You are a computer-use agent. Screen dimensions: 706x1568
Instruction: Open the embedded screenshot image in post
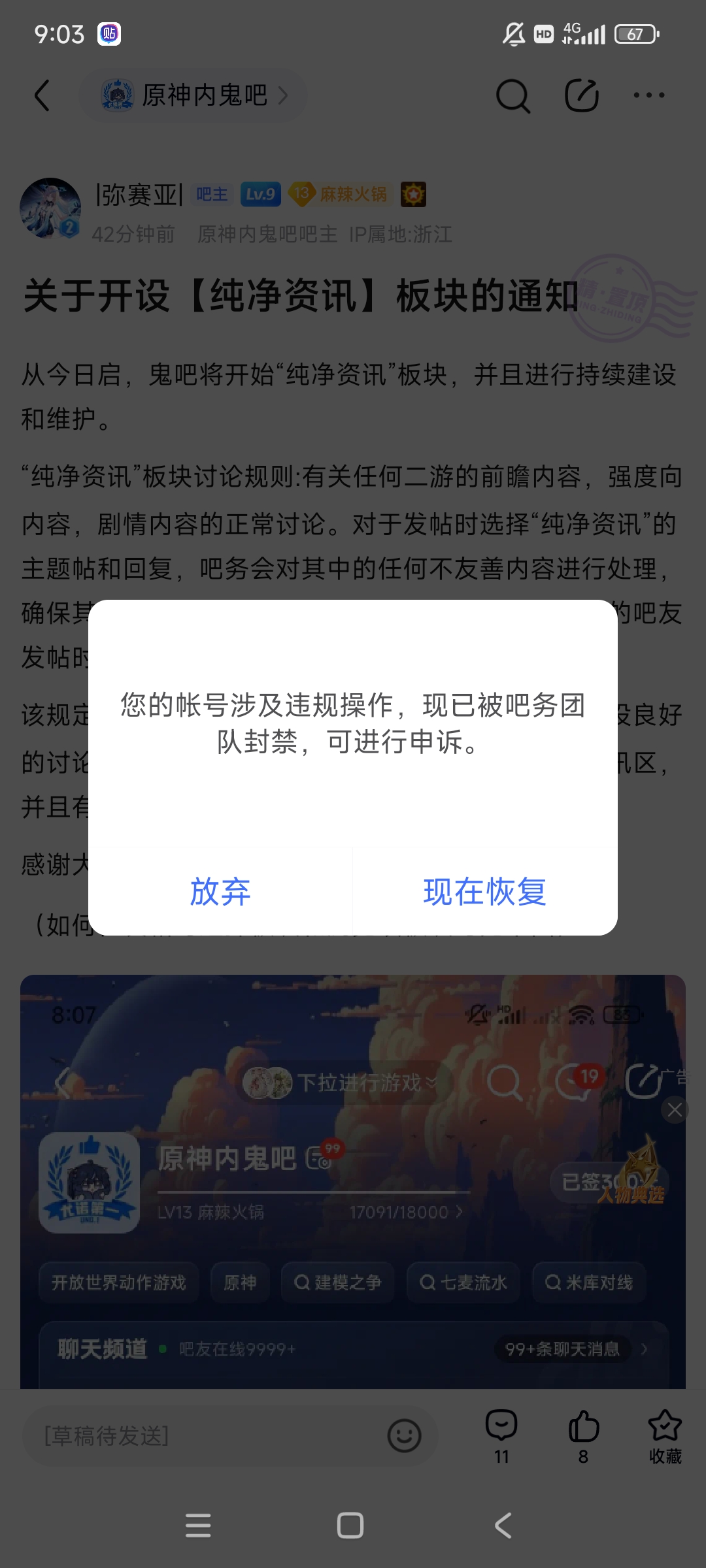pyautogui.click(x=353, y=1181)
